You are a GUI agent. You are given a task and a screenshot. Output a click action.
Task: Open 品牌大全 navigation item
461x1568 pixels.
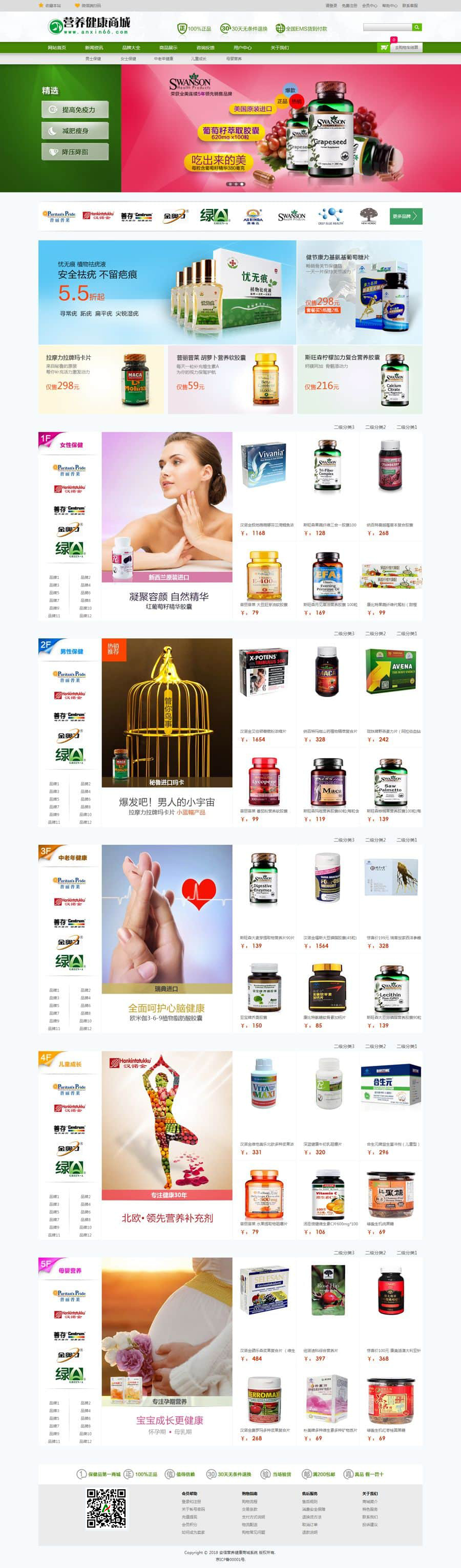131,48
